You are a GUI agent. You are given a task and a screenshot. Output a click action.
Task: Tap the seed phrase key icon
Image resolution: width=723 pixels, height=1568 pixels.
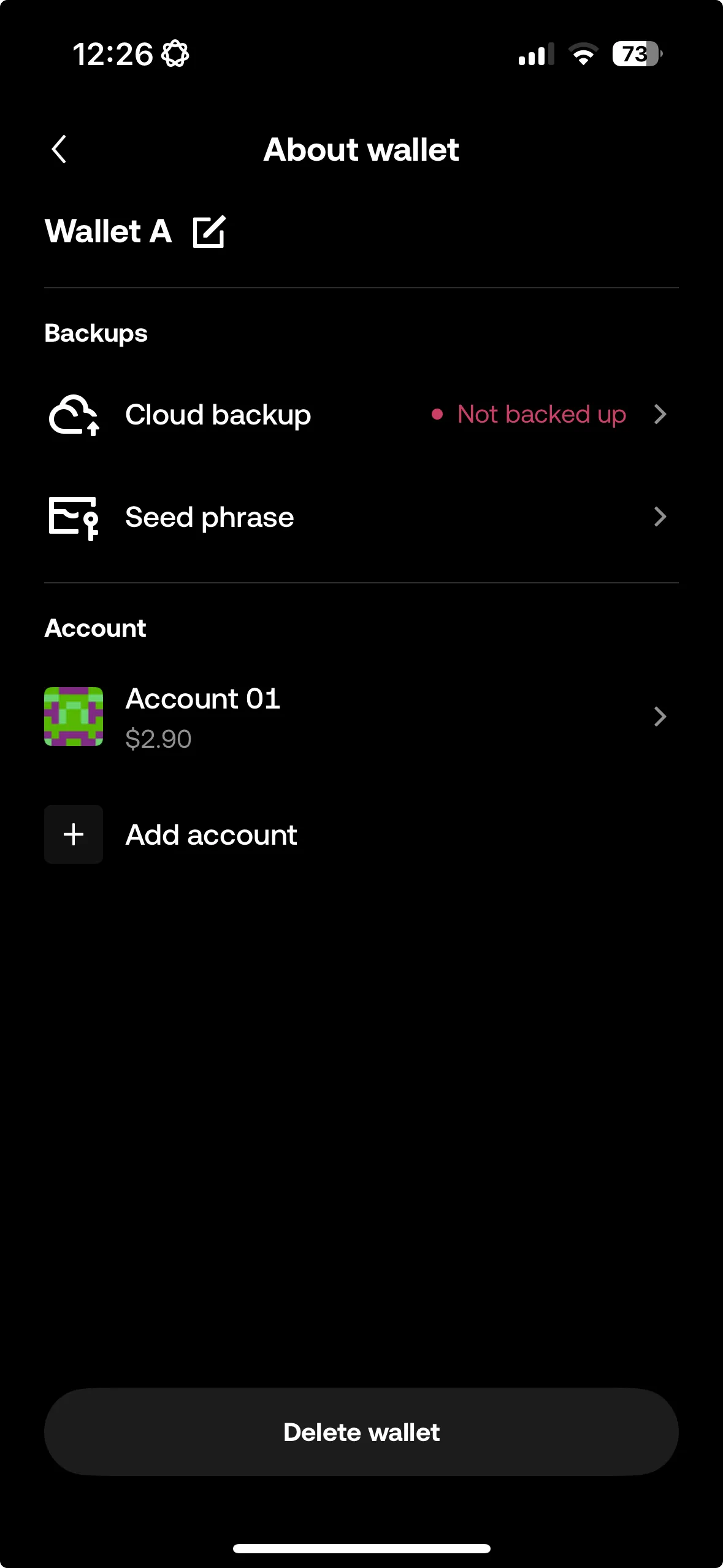coord(74,517)
